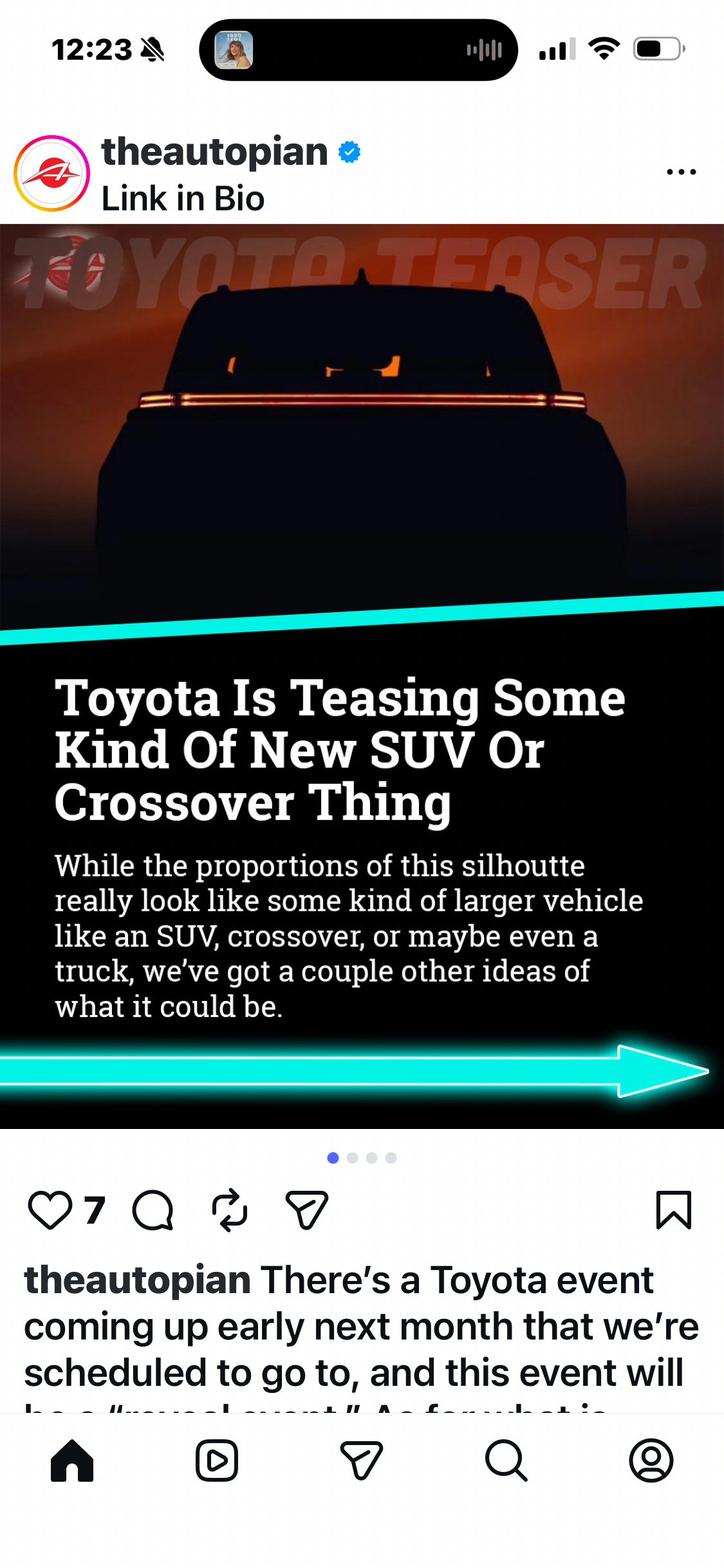The image size is (724, 1568).
Task: Tap the carousel page indicator dots
Action: click(x=362, y=1158)
